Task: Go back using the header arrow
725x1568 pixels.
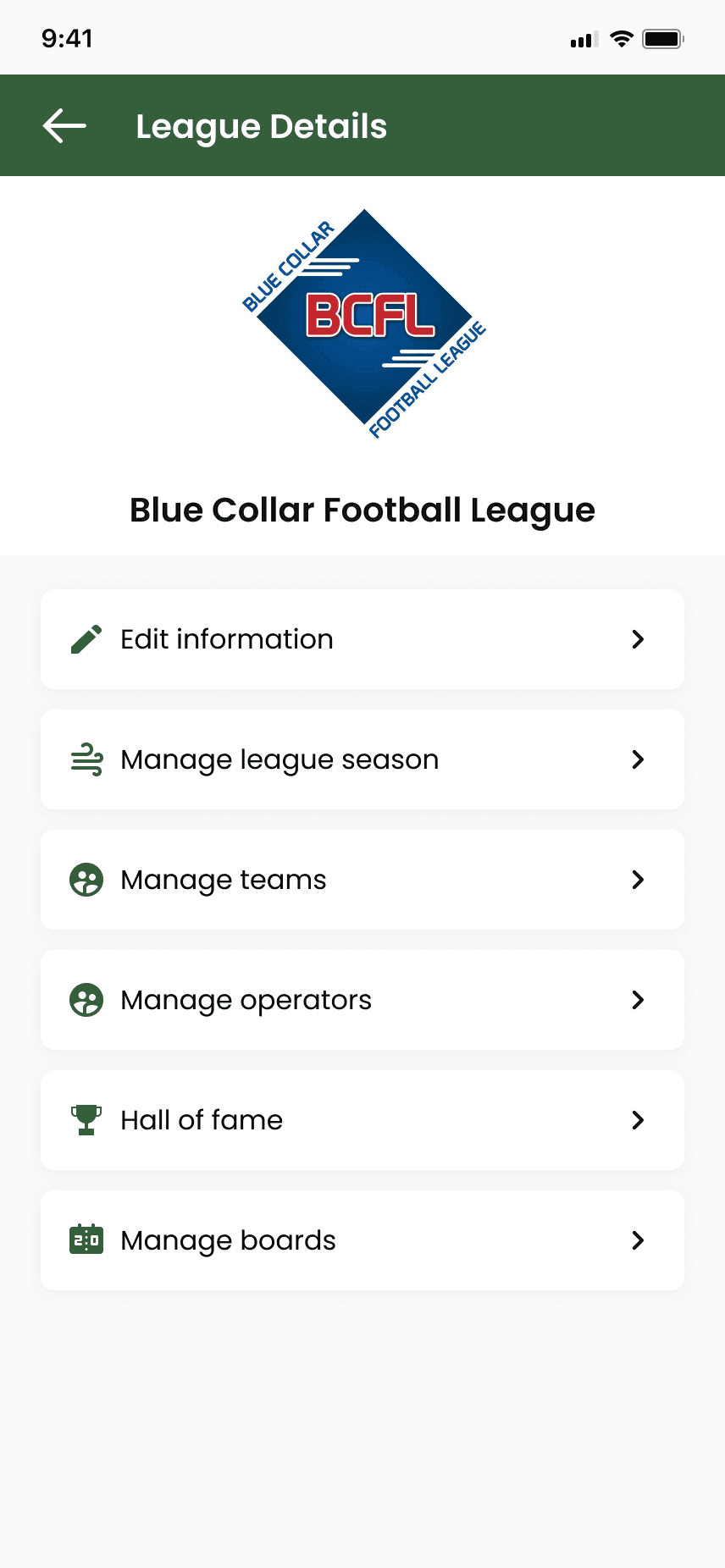Action: click(x=64, y=126)
